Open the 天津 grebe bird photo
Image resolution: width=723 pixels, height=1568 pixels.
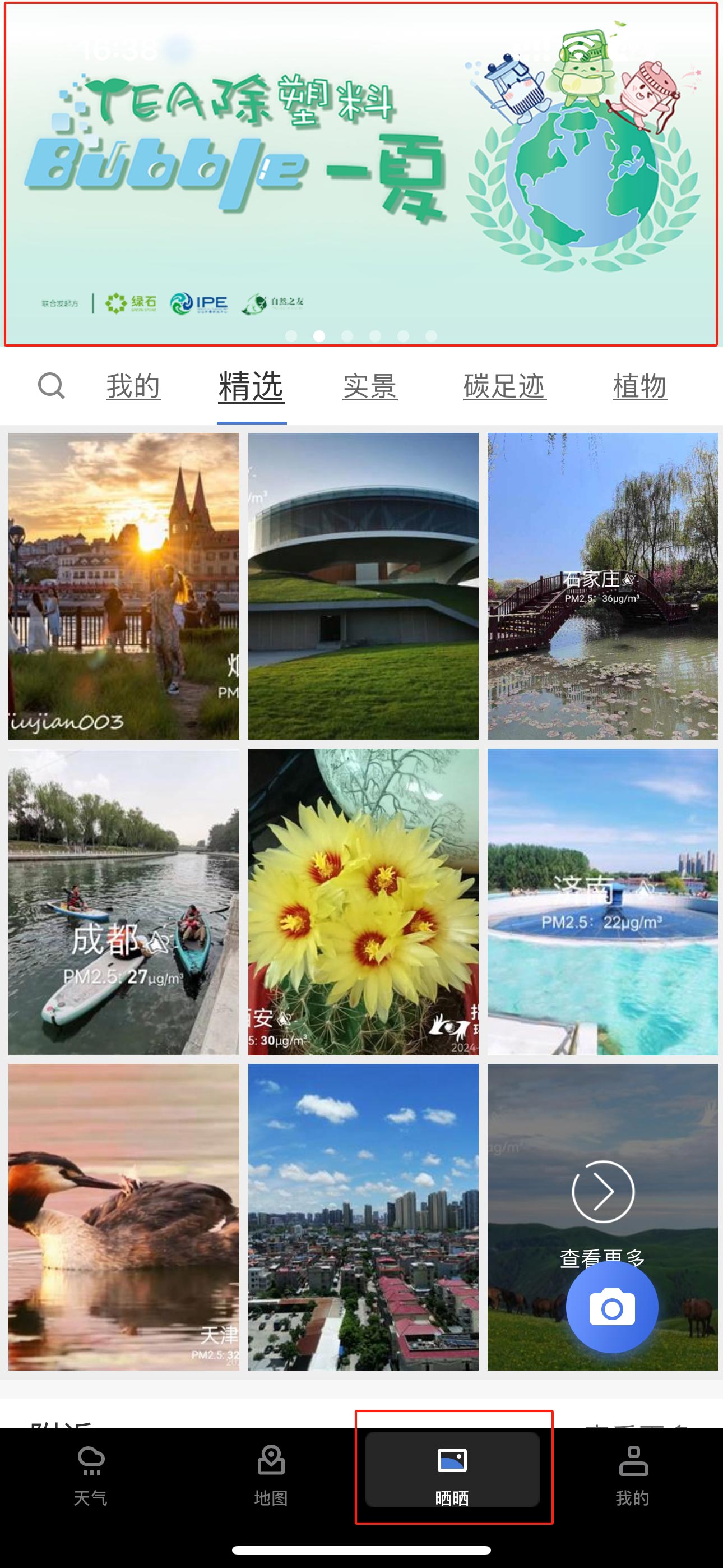tap(123, 1217)
